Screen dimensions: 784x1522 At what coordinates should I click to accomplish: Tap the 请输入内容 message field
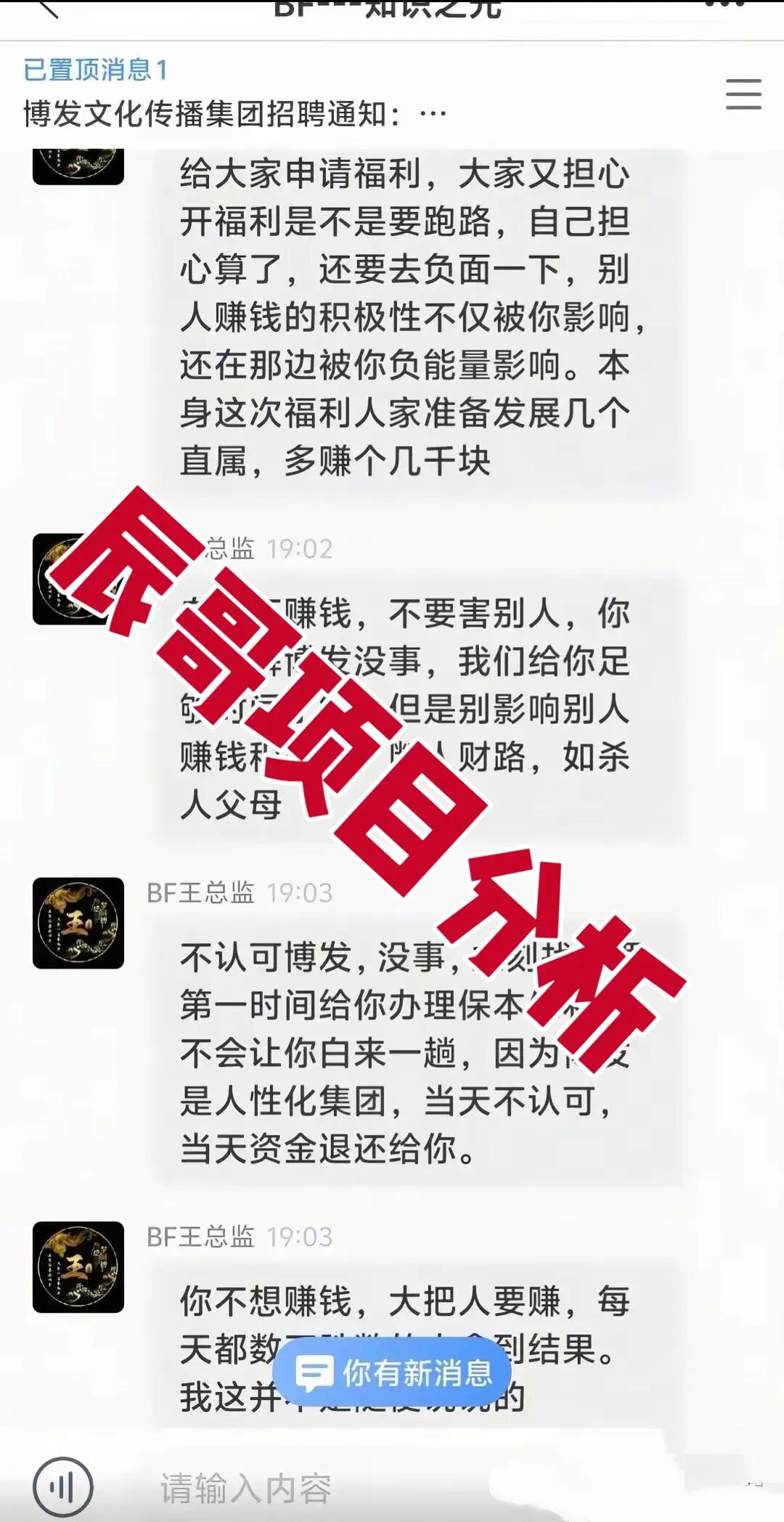tap(363, 1489)
